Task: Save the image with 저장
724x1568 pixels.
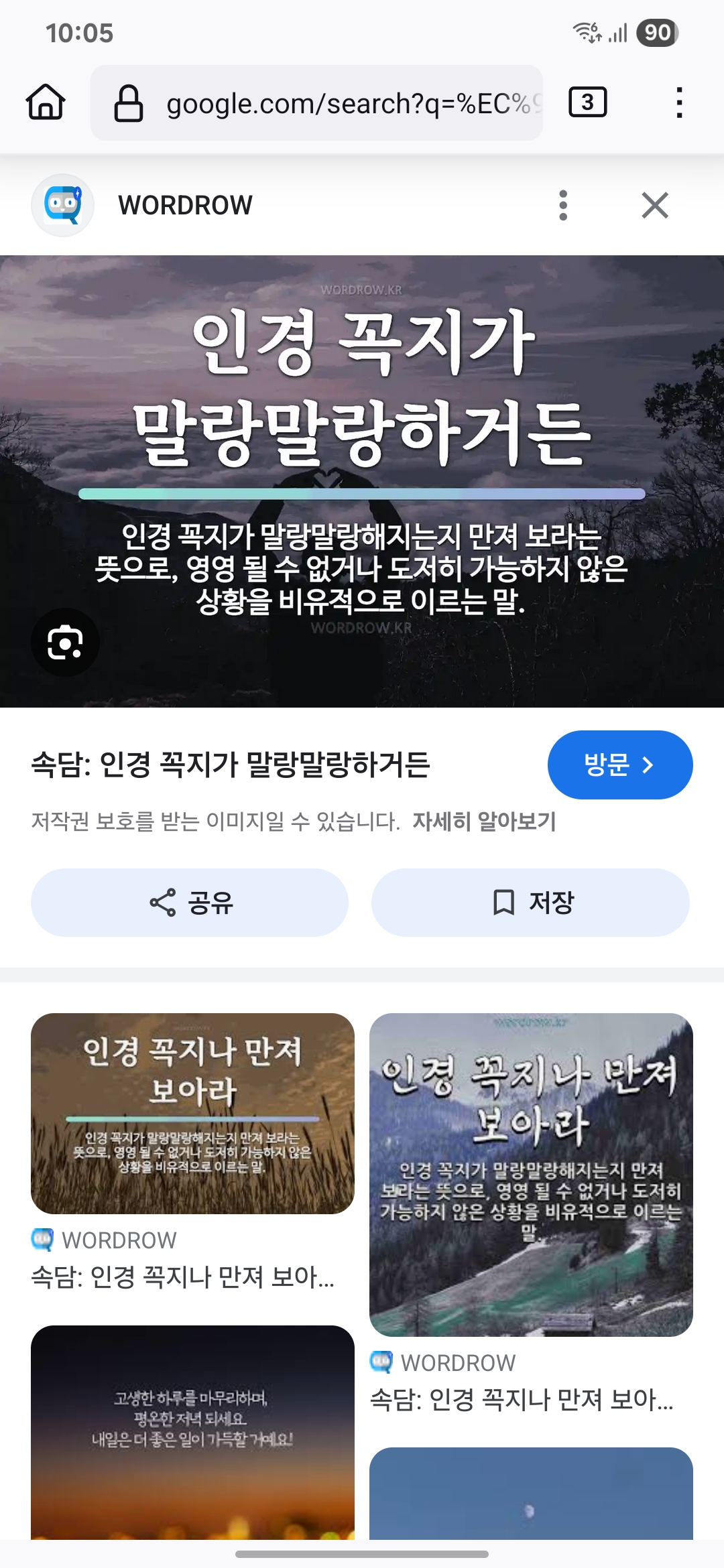Action: point(530,903)
